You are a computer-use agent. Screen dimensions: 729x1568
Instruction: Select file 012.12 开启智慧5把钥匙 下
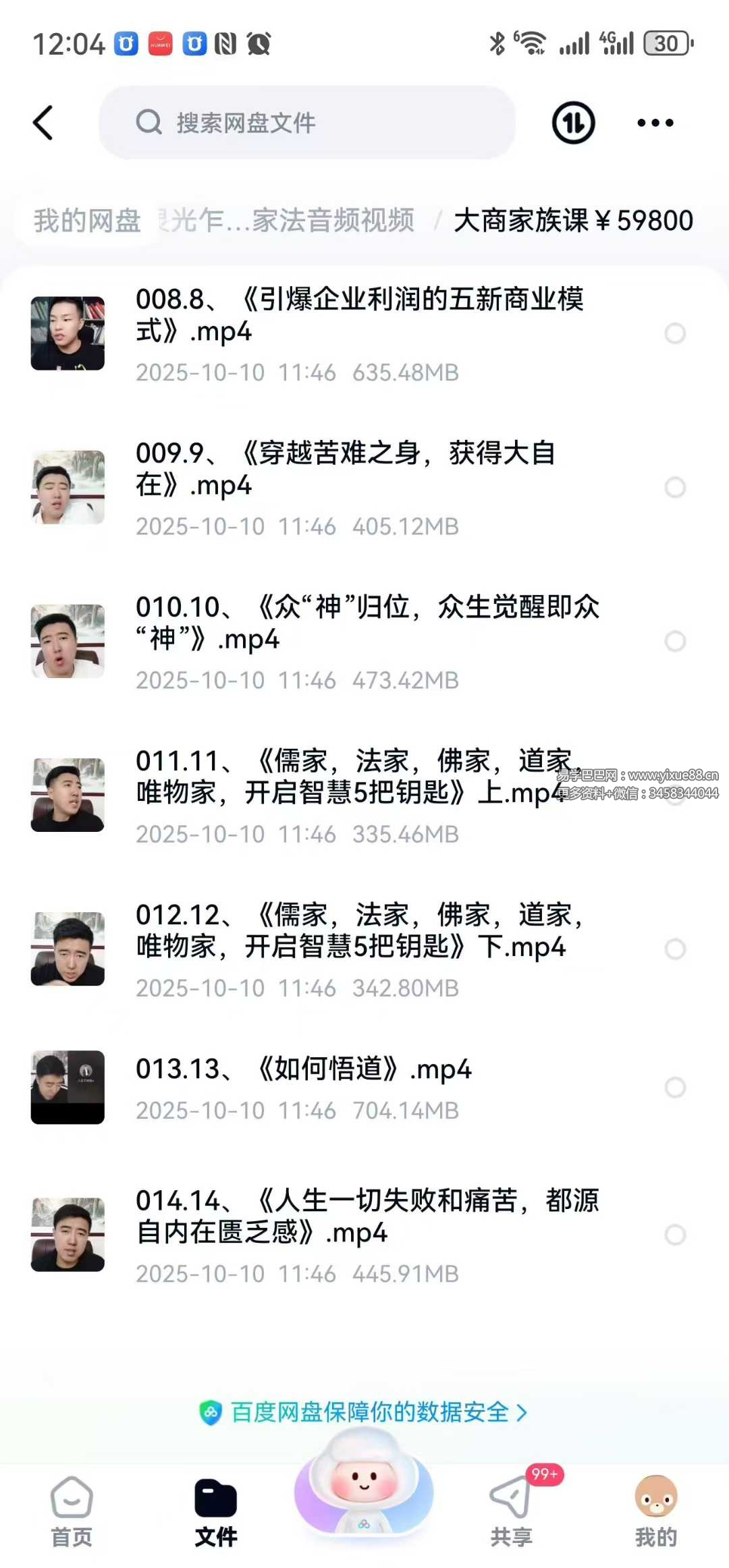(x=675, y=949)
